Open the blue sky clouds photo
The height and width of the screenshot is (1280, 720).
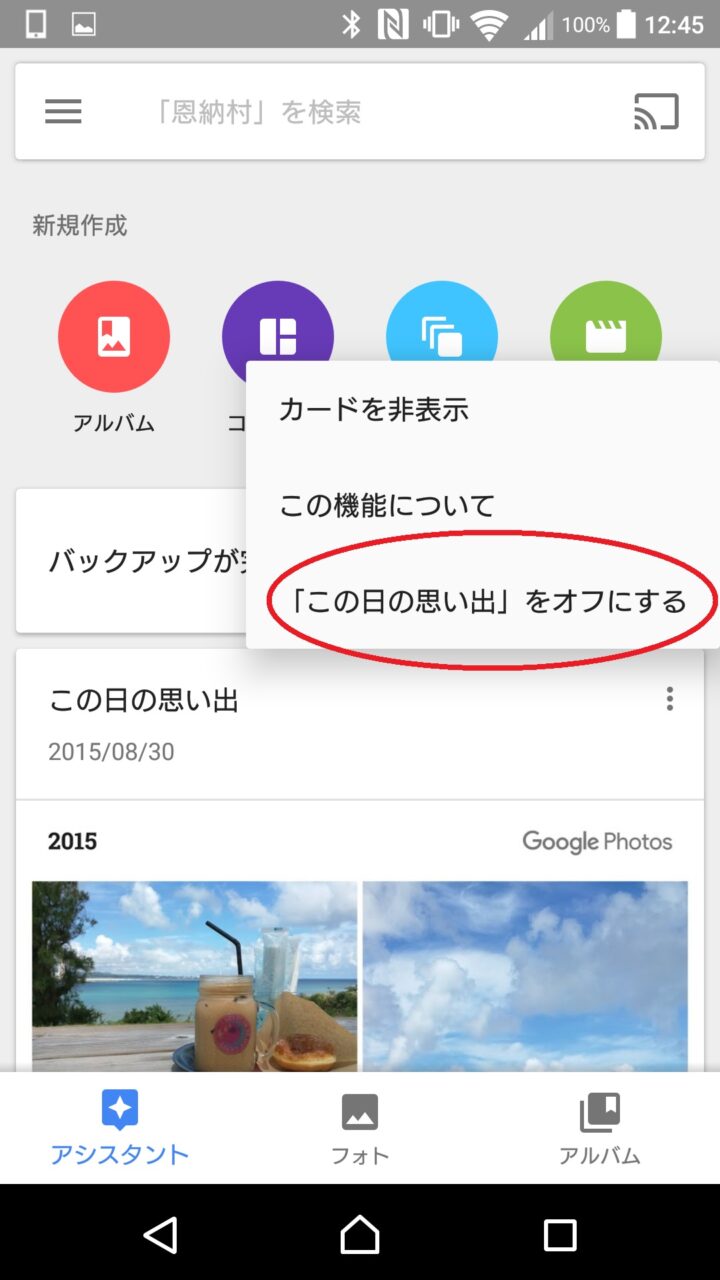pyautogui.click(x=525, y=975)
